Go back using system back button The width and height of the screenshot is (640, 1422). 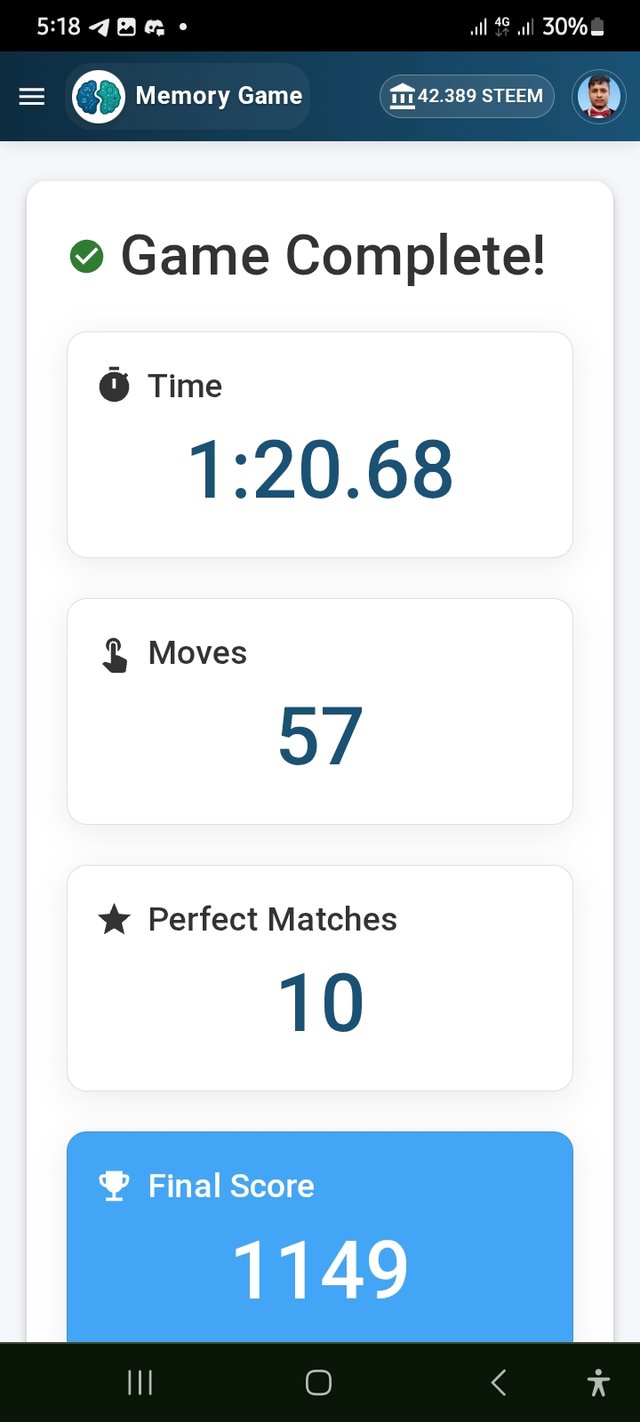(498, 1382)
